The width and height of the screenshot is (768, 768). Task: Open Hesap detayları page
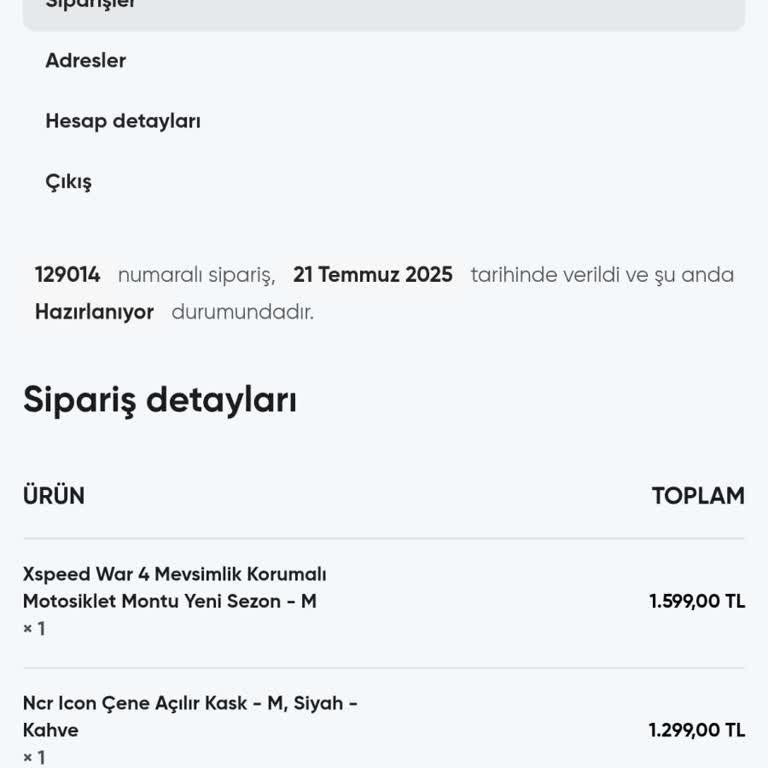(x=122, y=121)
